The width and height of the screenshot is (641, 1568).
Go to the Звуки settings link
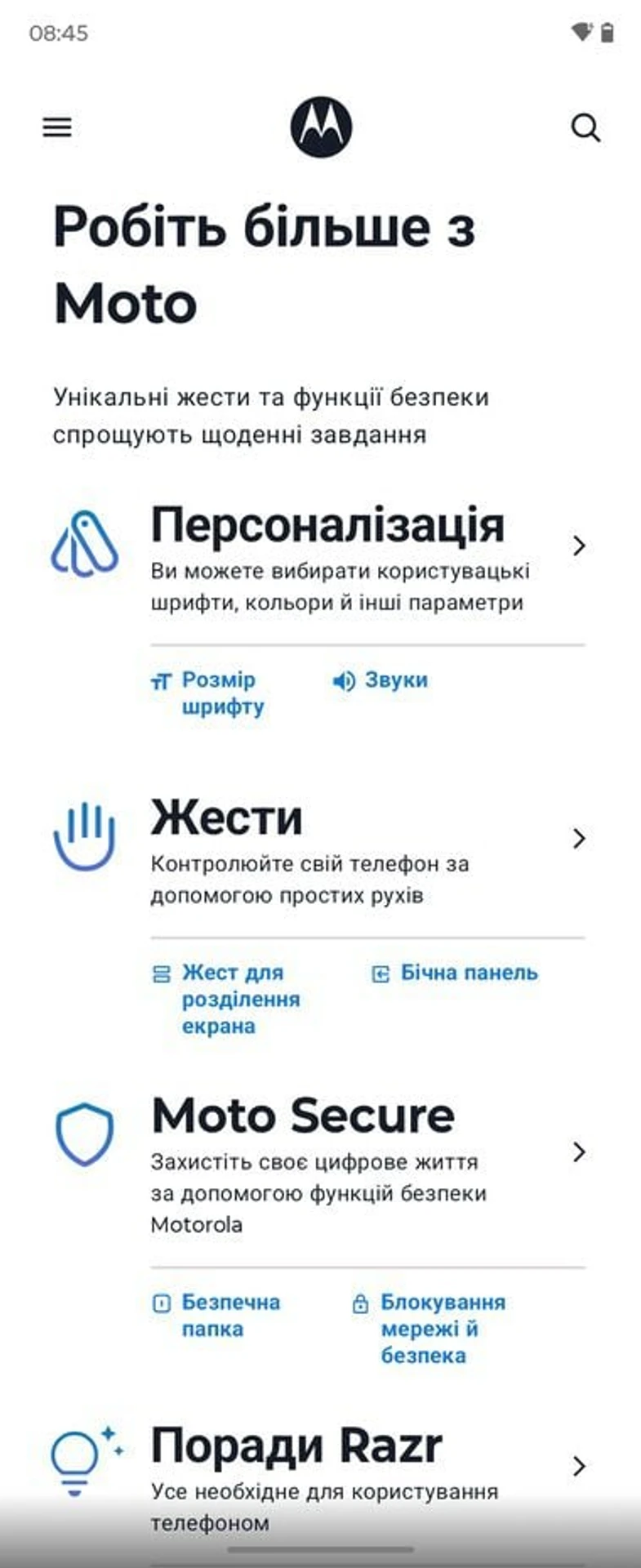tap(395, 680)
